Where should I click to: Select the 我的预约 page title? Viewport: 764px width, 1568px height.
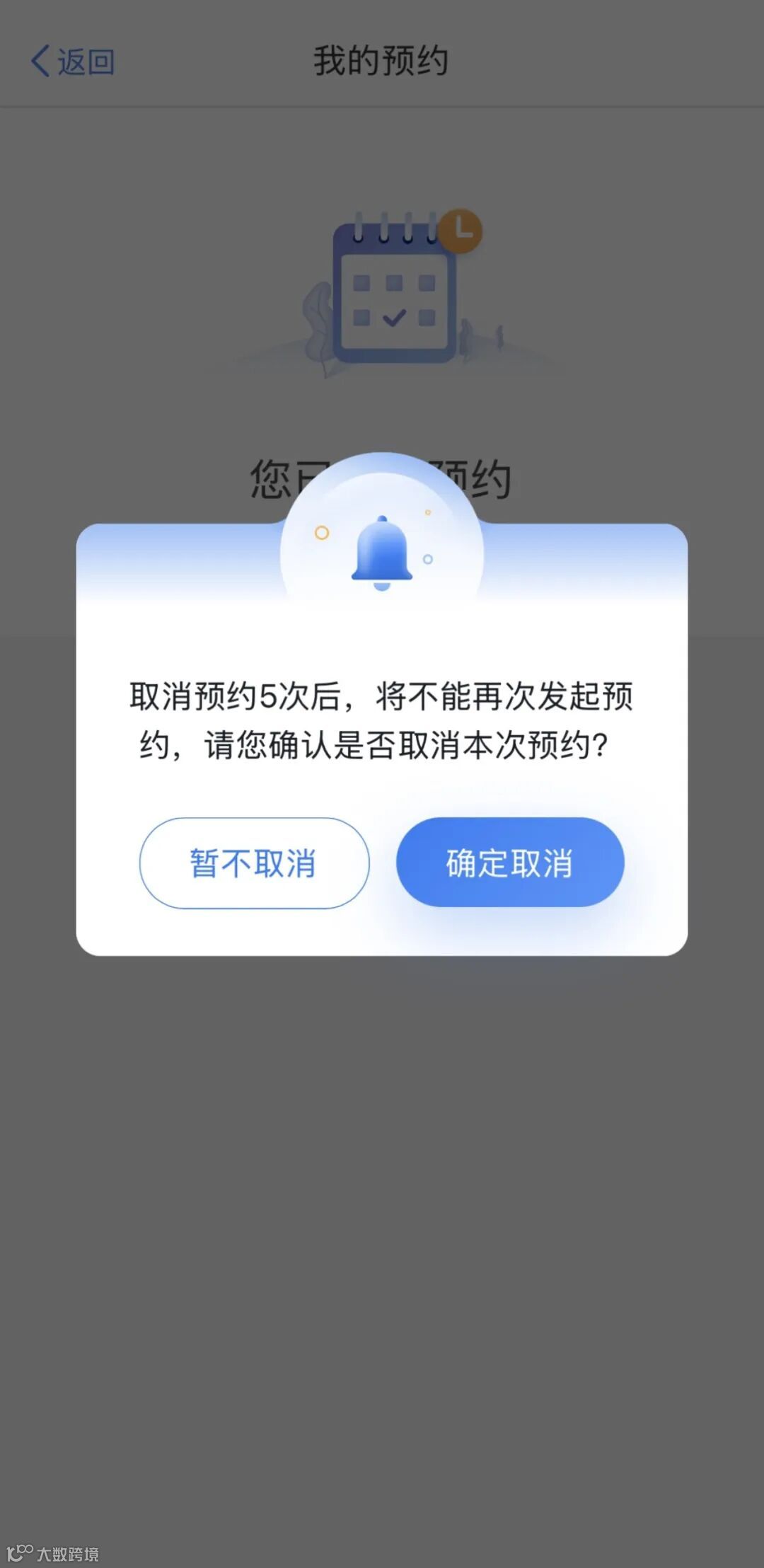pos(382,60)
